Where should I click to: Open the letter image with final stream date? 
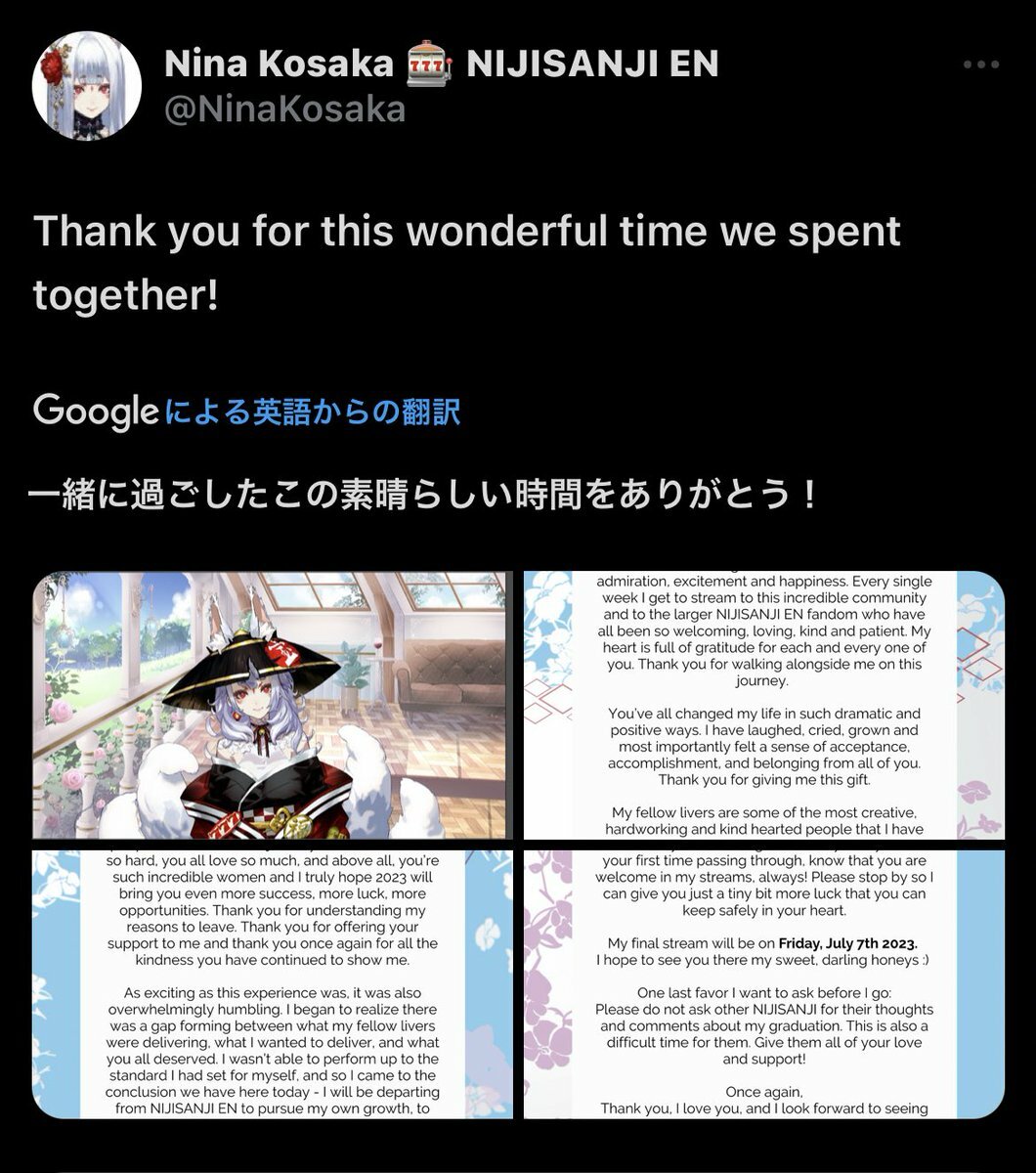pos(763,983)
